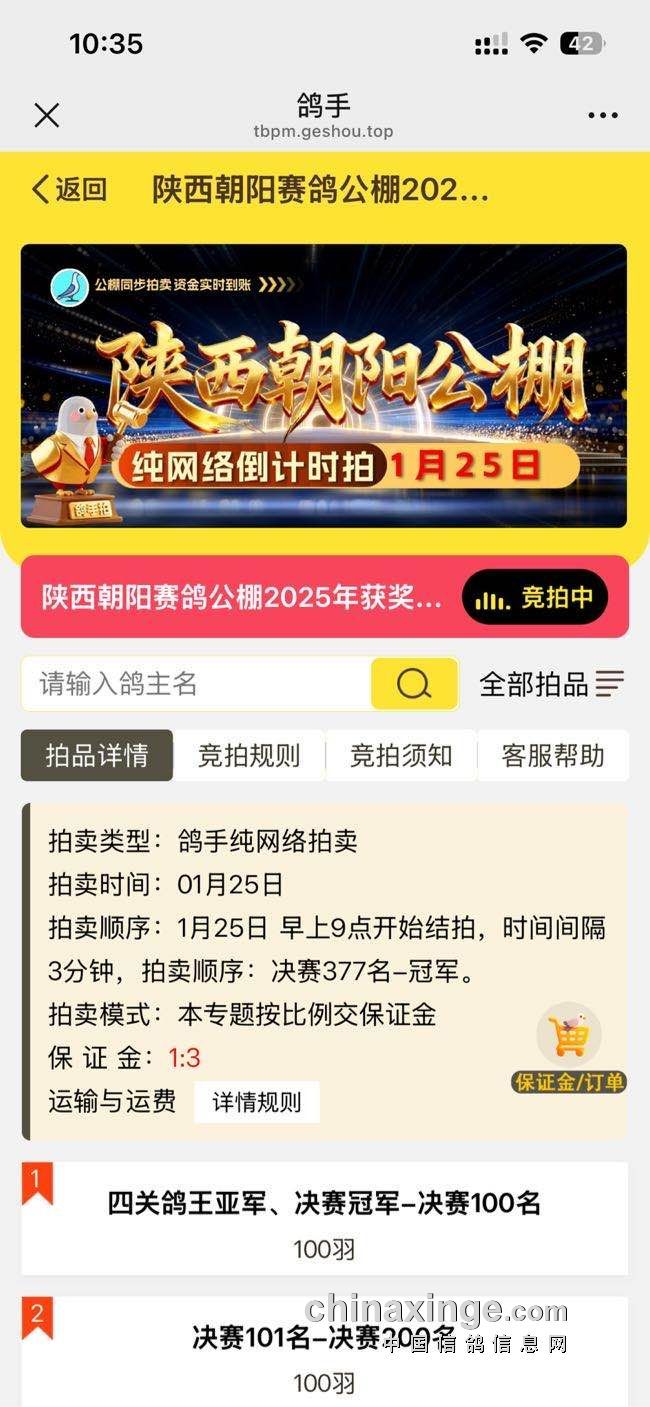
Task: Go back with 返回
Action: pos(69,189)
